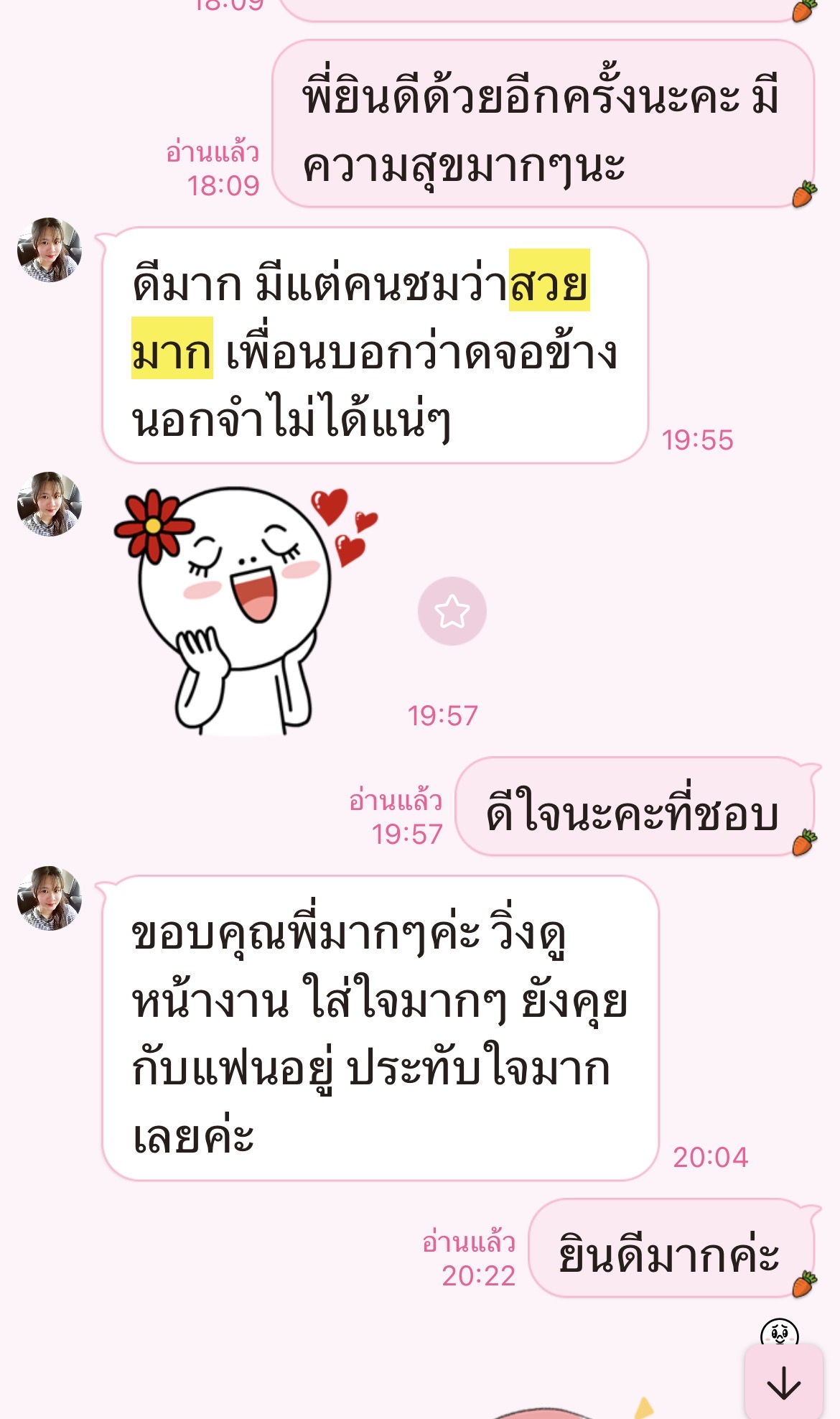Image resolution: width=840 pixels, height=1419 pixels.
Task: Open the heart-eyed flower character sticker
Action: [x=244, y=610]
